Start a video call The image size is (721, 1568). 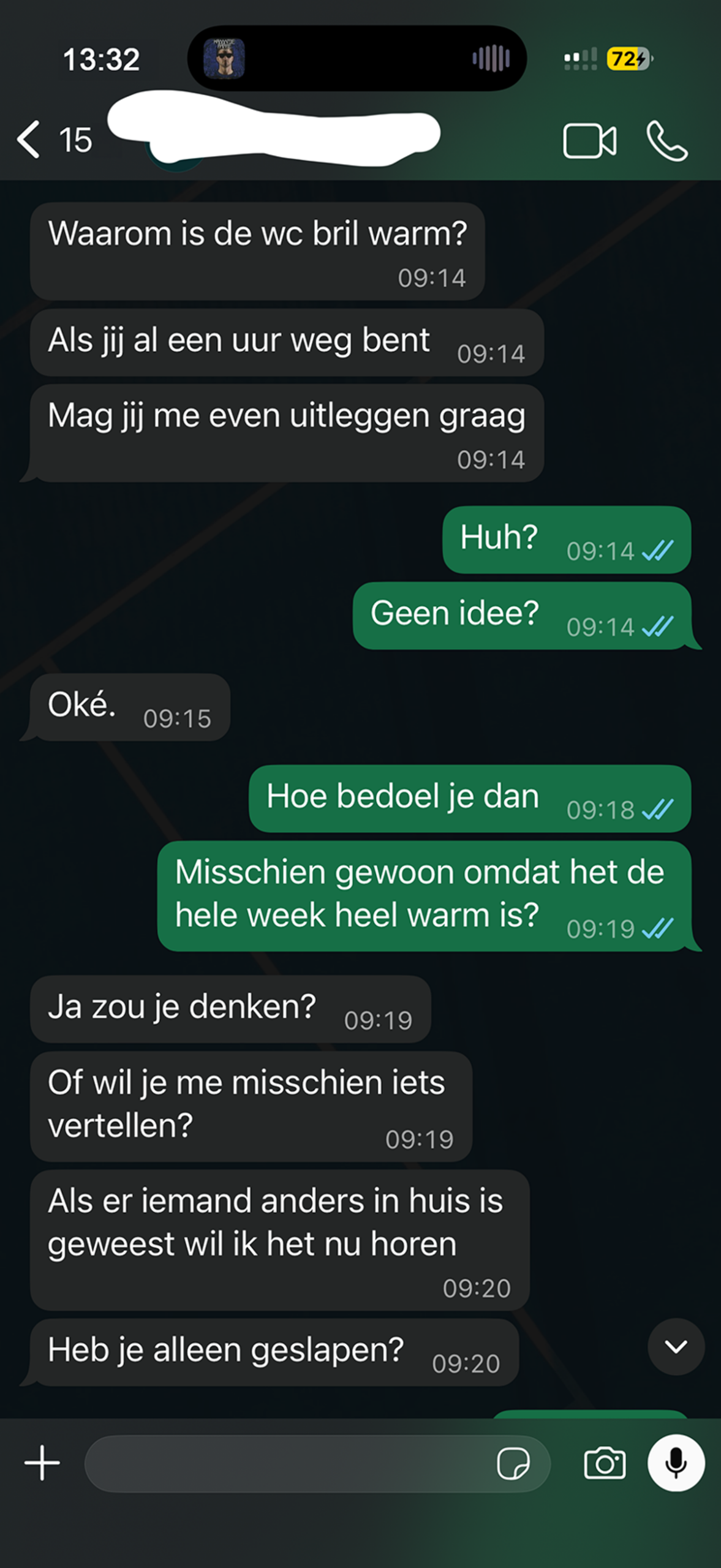[589, 141]
